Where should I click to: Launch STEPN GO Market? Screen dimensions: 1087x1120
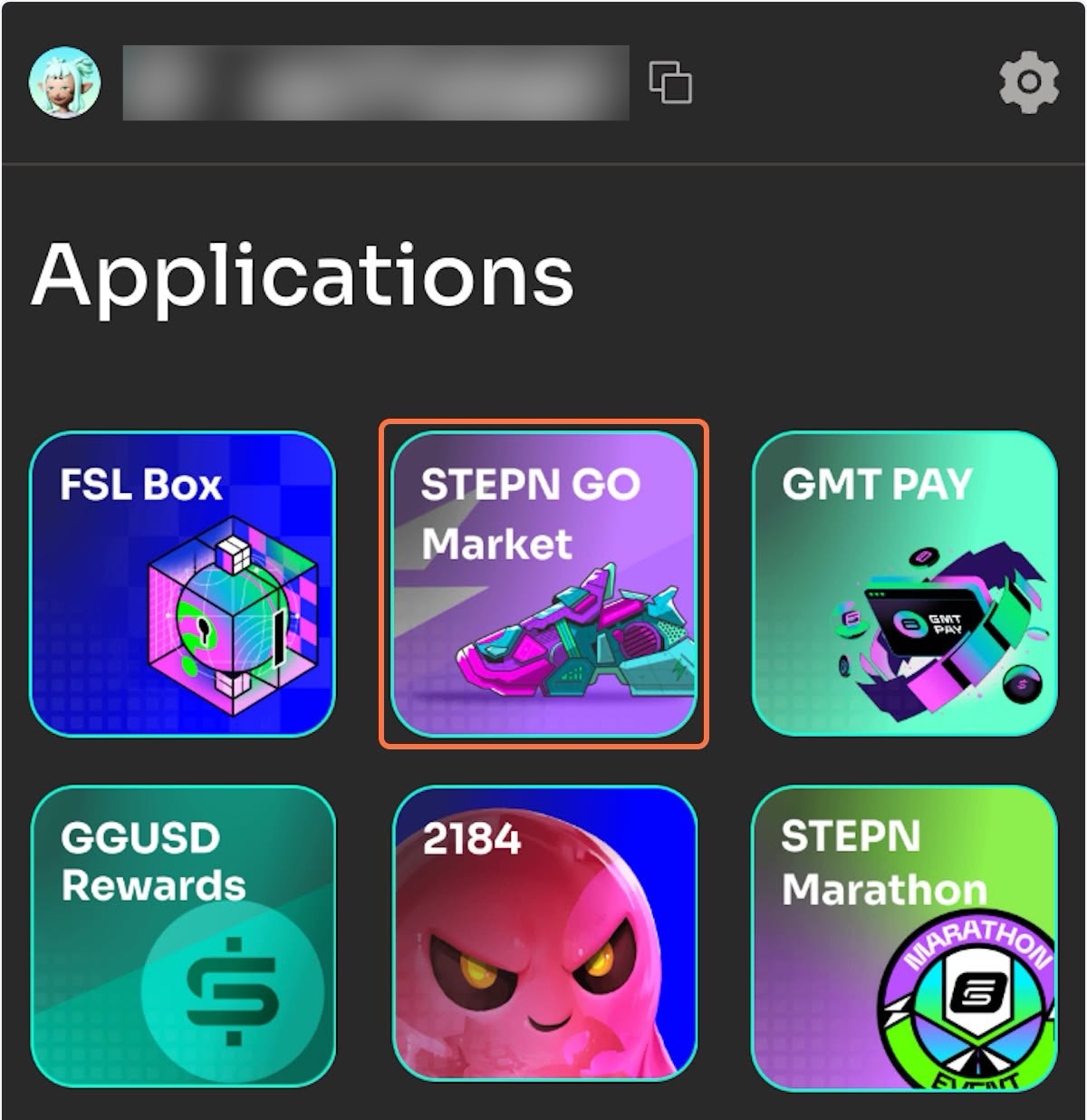pos(543,584)
